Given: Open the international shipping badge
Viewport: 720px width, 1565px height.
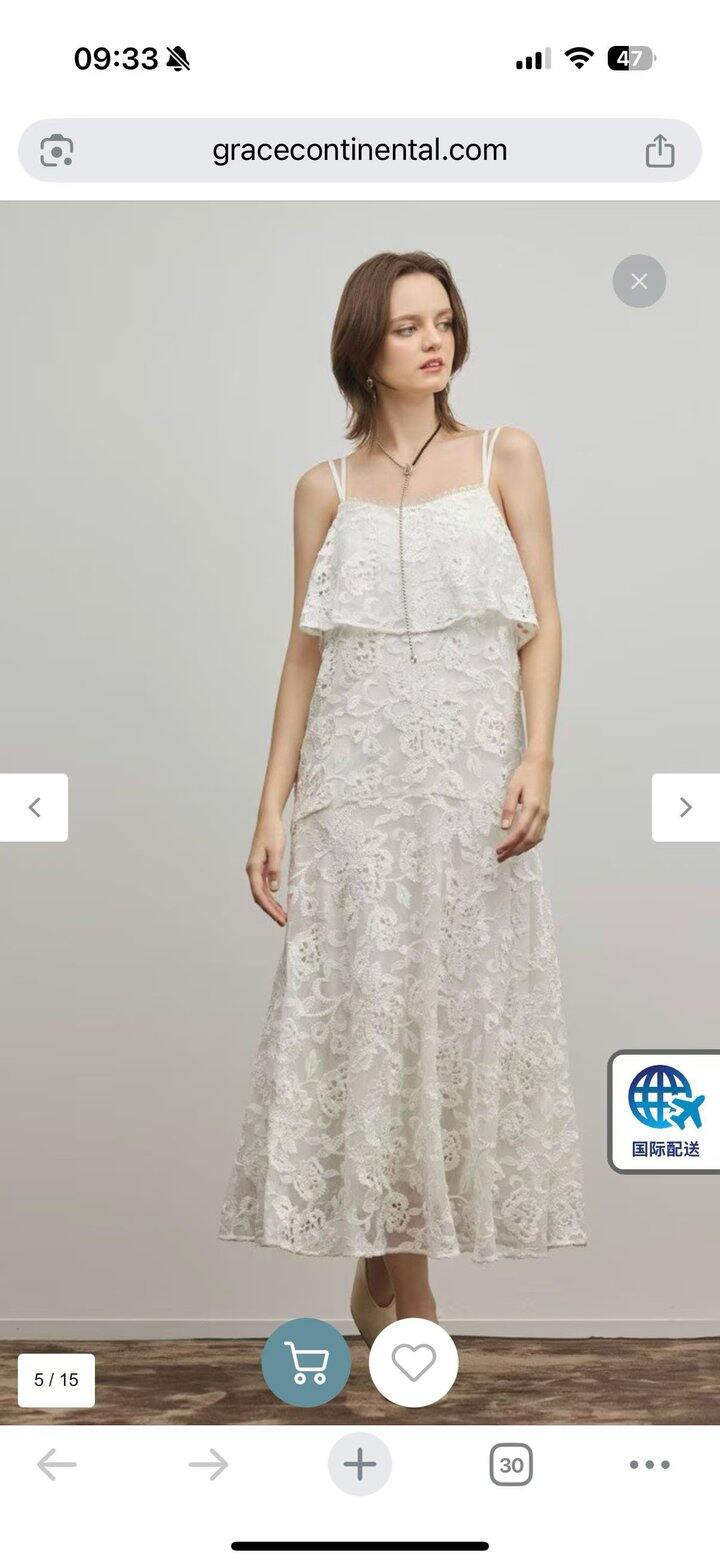Looking at the screenshot, I should click(x=665, y=1111).
